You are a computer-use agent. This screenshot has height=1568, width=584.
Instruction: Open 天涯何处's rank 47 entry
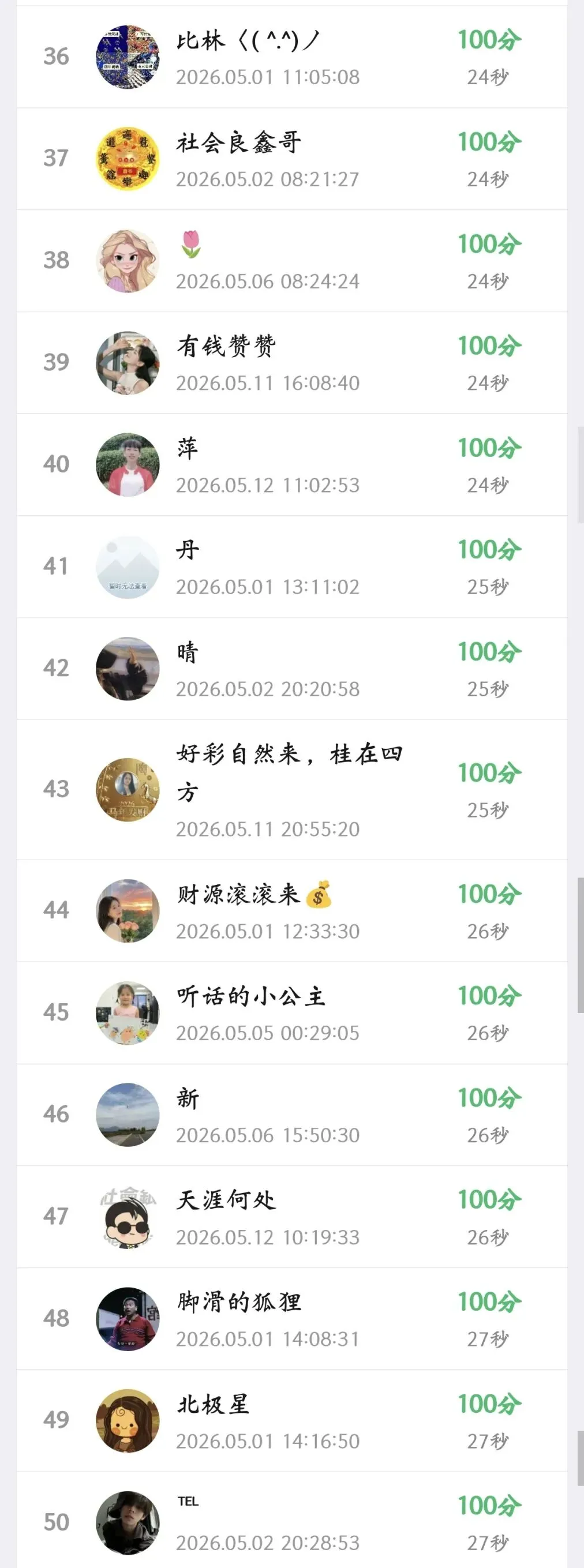[291, 1217]
